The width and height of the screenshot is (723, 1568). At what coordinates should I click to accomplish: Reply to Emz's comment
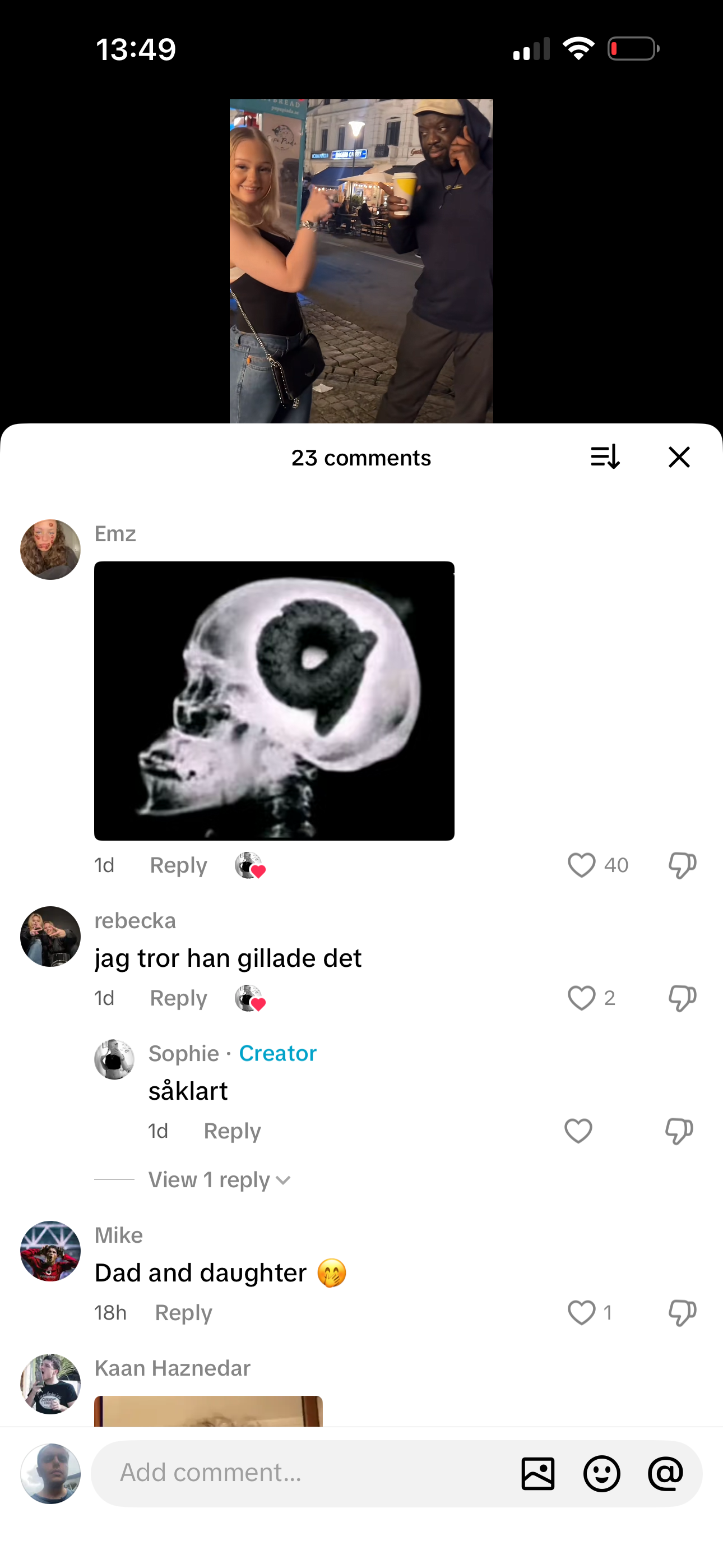[x=178, y=865]
